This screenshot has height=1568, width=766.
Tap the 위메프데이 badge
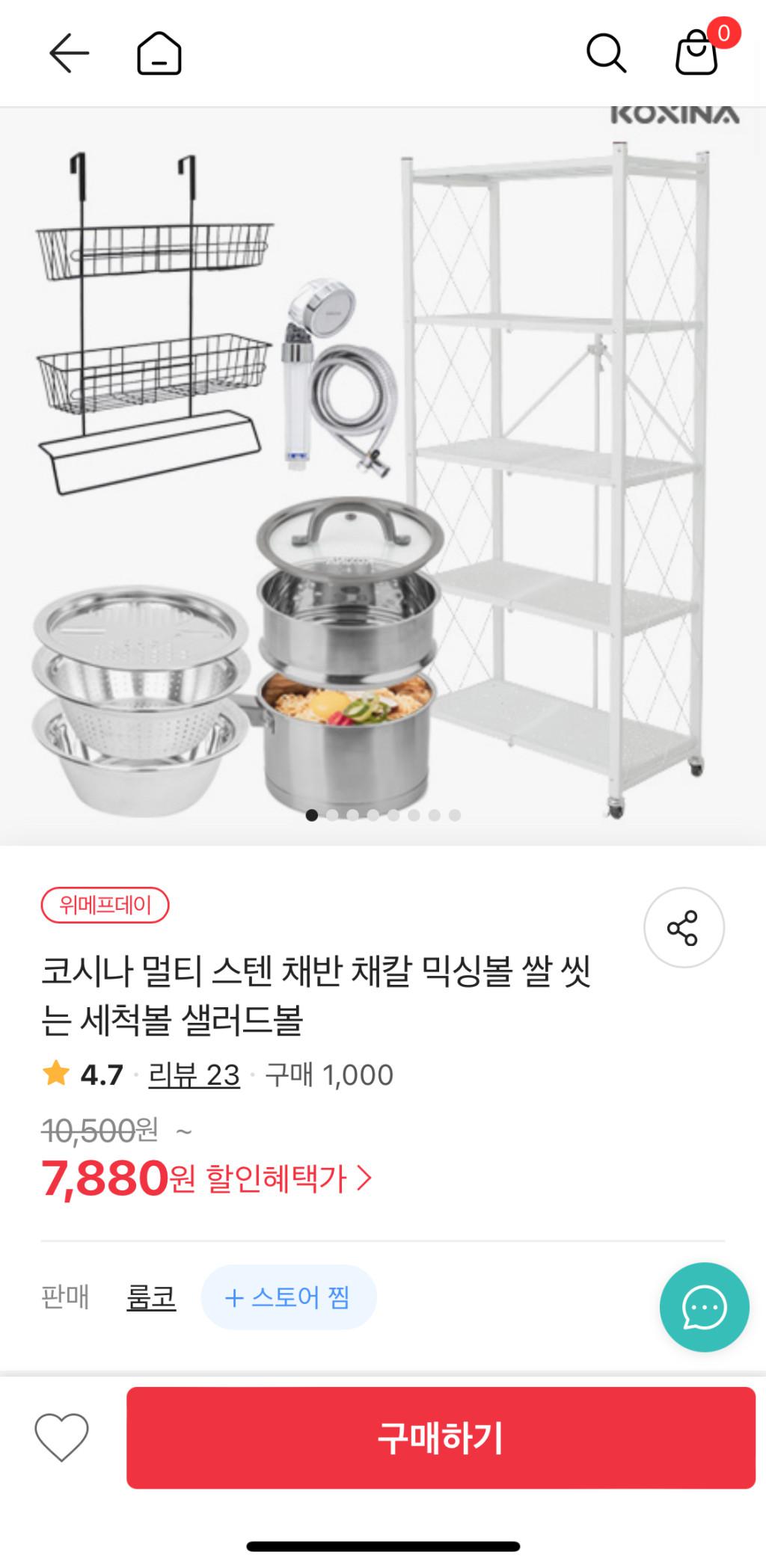105,906
